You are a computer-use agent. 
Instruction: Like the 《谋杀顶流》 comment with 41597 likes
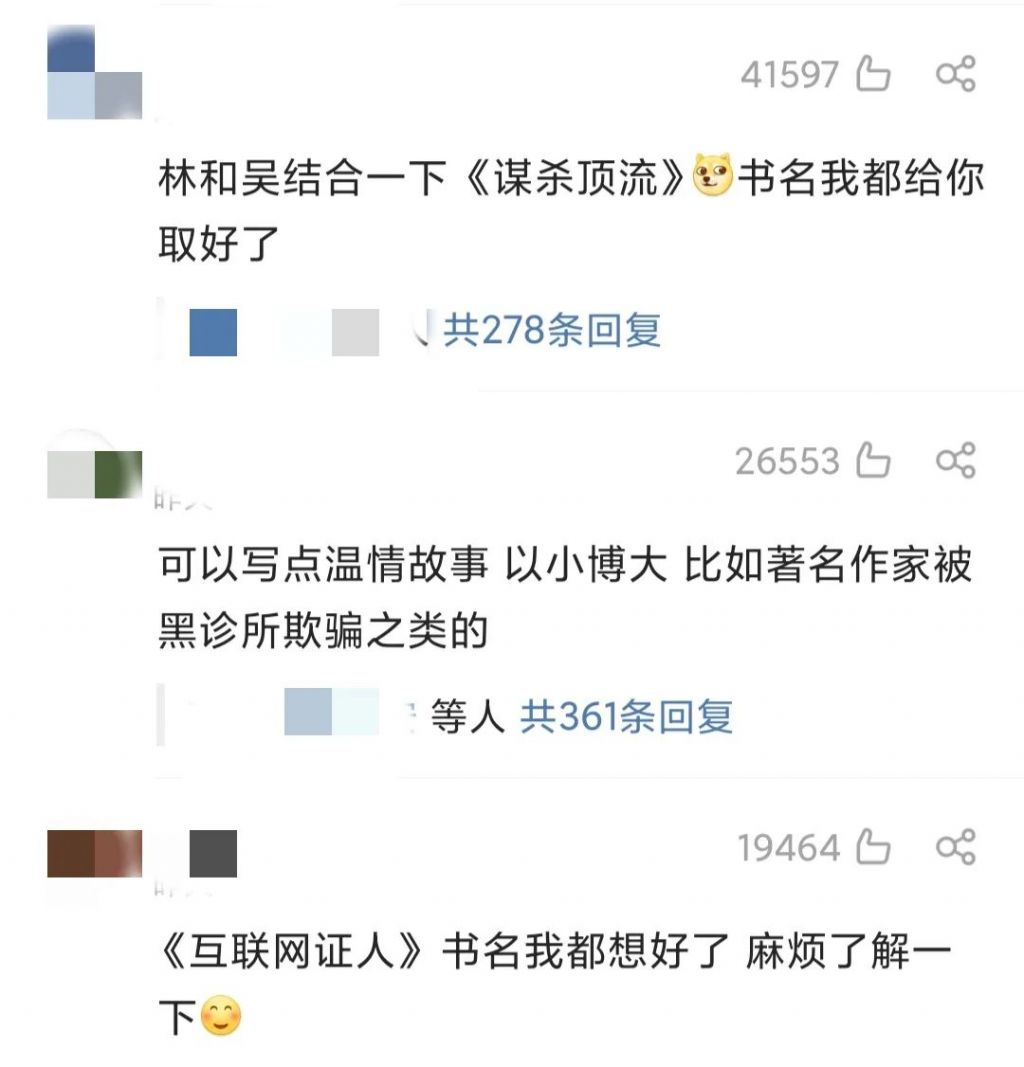click(x=872, y=75)
